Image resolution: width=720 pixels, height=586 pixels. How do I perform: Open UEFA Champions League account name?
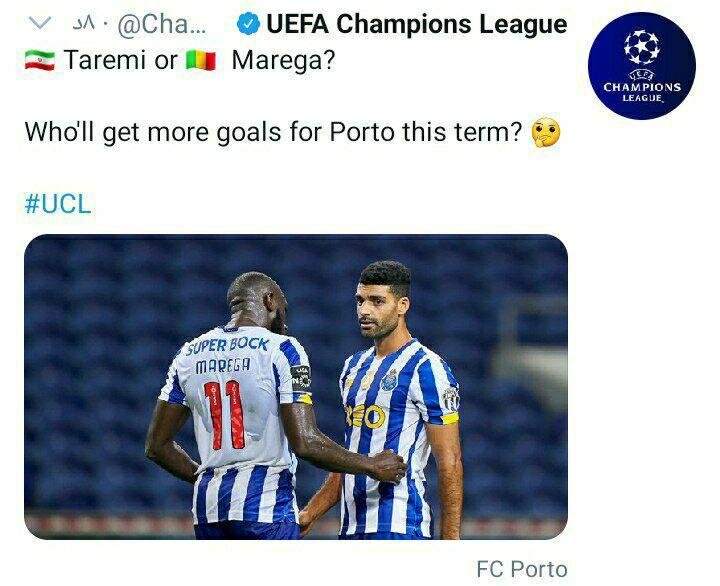(415, 24)
